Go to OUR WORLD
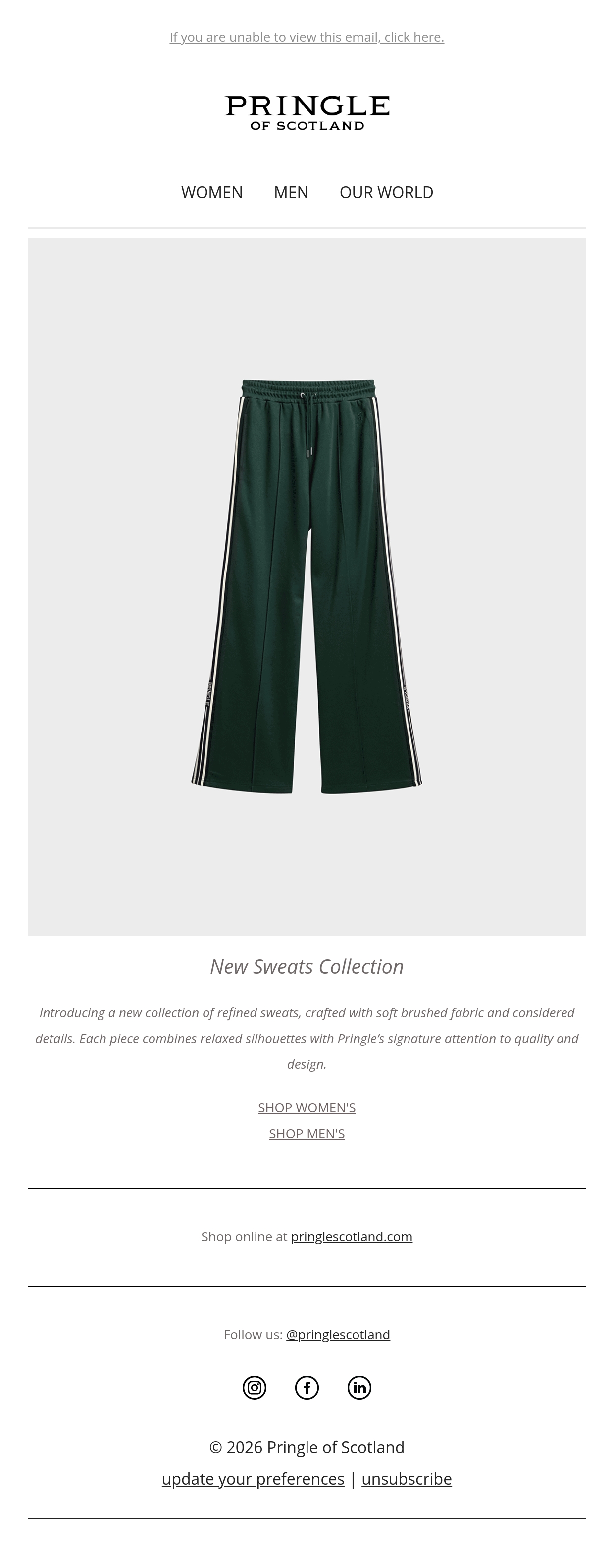This screenshot has width=614, height=1568. coord(386,192)
